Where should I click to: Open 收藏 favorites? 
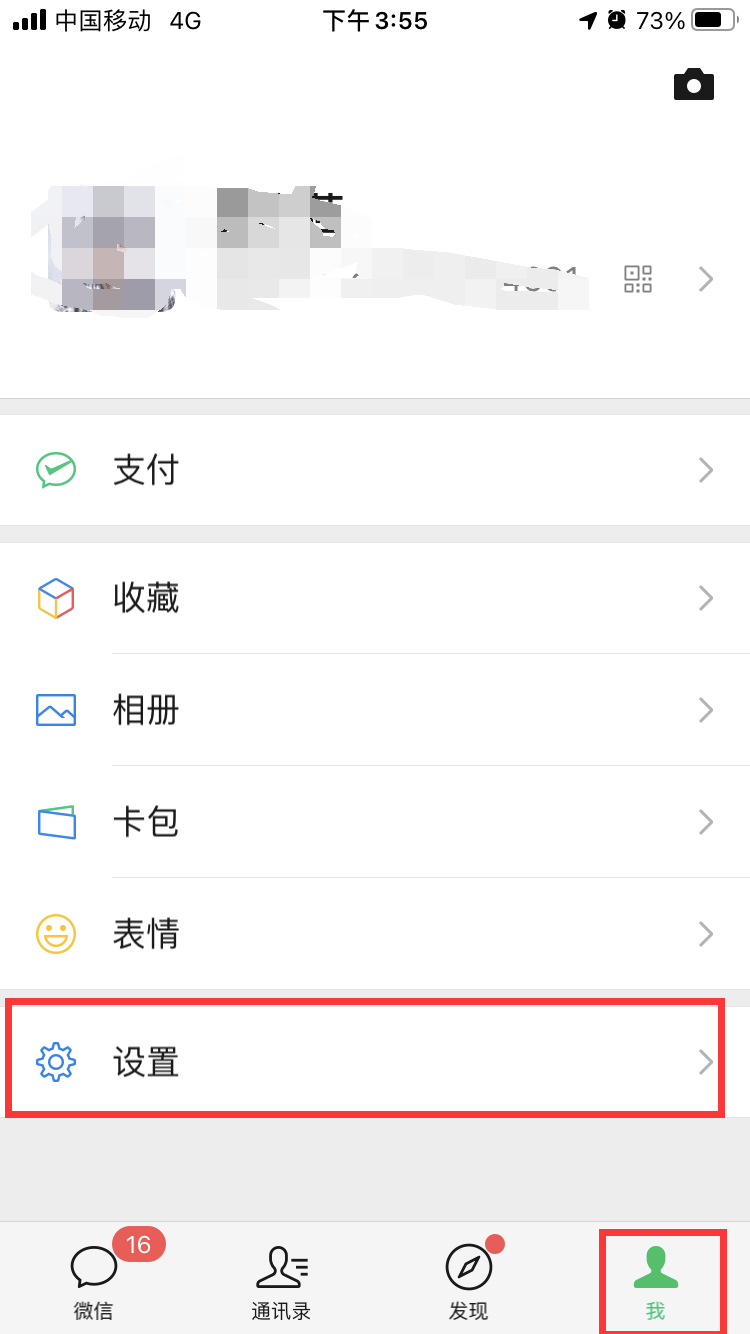click(x=375, y=598)
